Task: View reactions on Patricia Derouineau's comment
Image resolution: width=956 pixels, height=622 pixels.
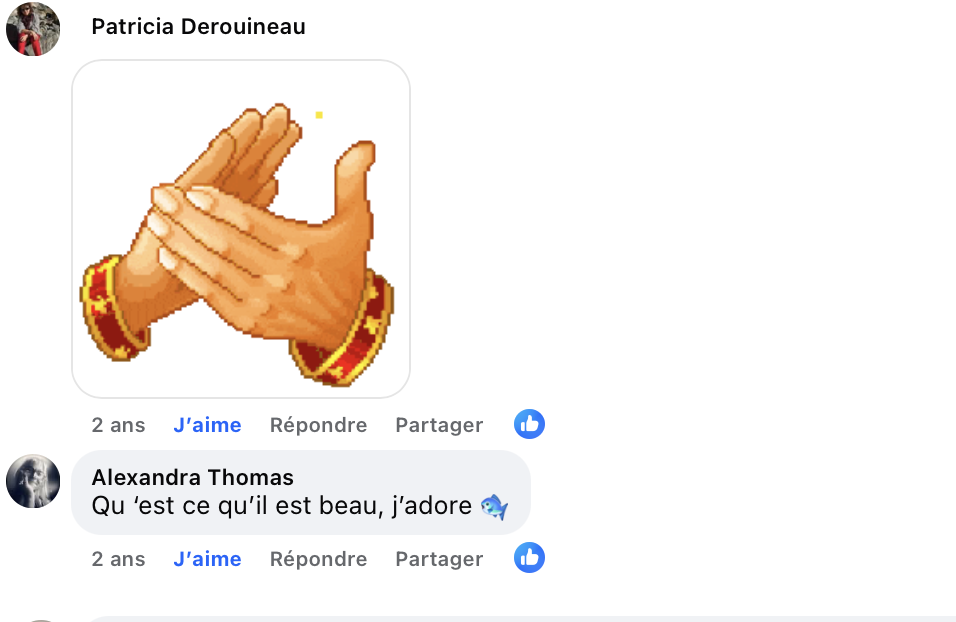Action: (529, 424)
